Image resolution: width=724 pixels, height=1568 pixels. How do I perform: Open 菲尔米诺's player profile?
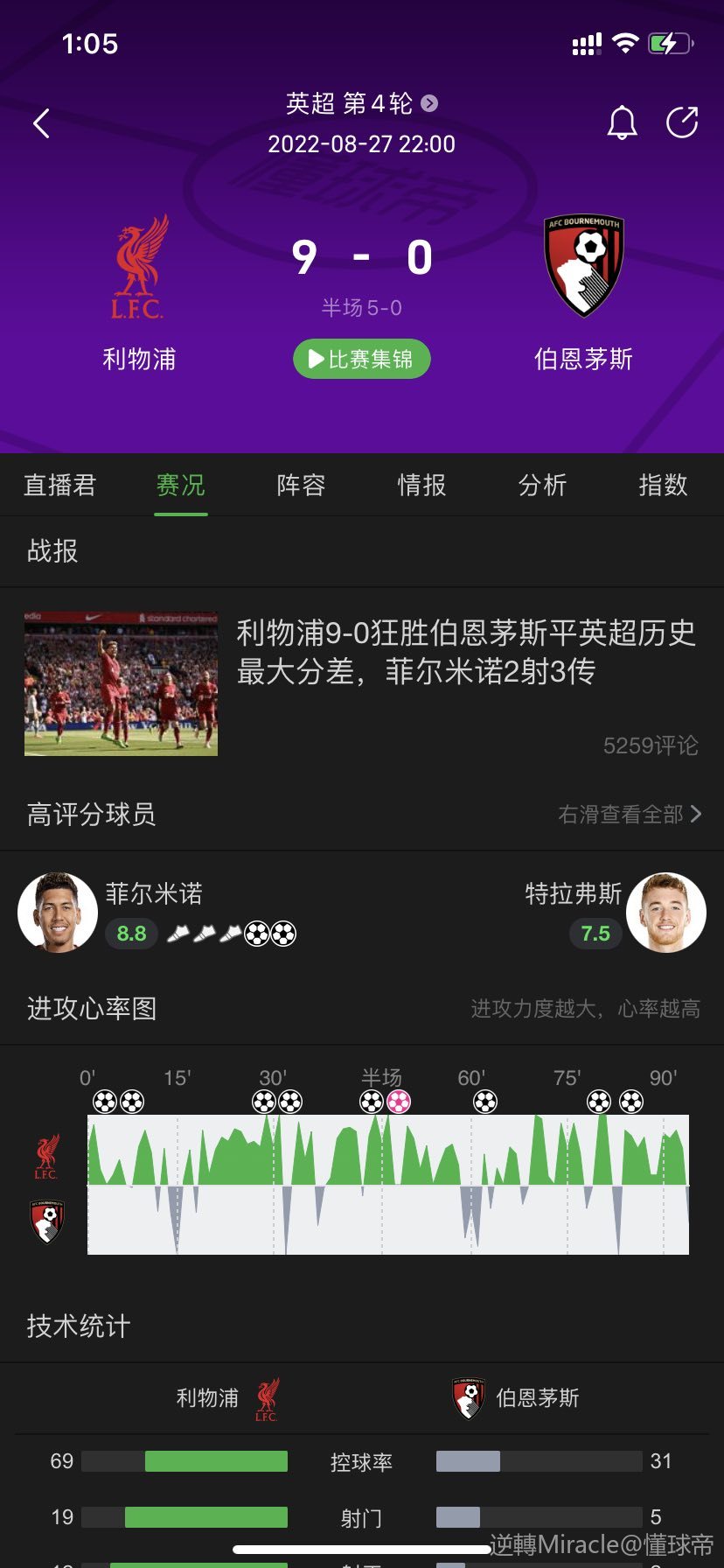(x=58, y=912)
